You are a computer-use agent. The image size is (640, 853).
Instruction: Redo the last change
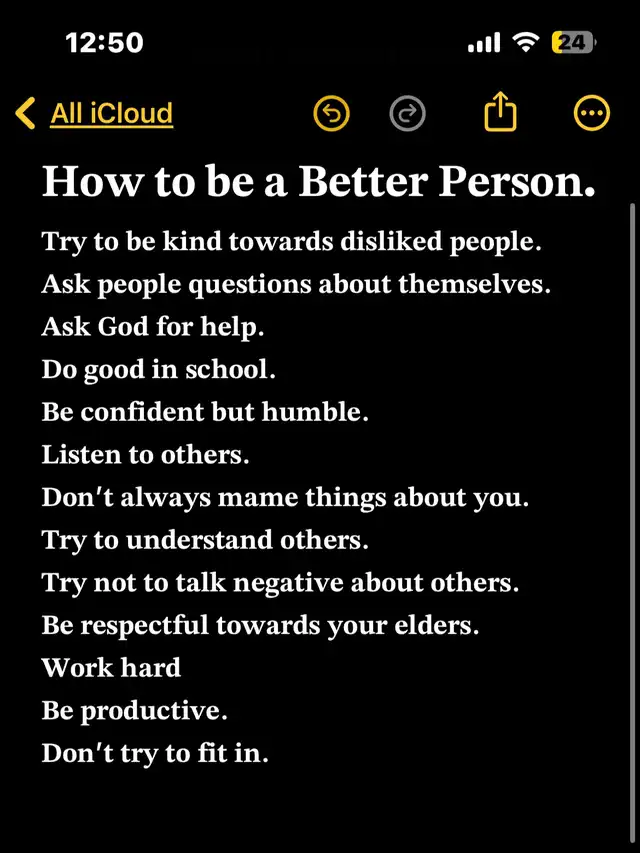[407, 114]
